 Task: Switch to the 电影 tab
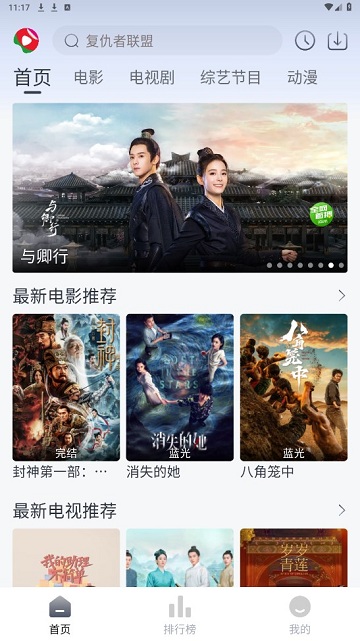pos(89,77)
